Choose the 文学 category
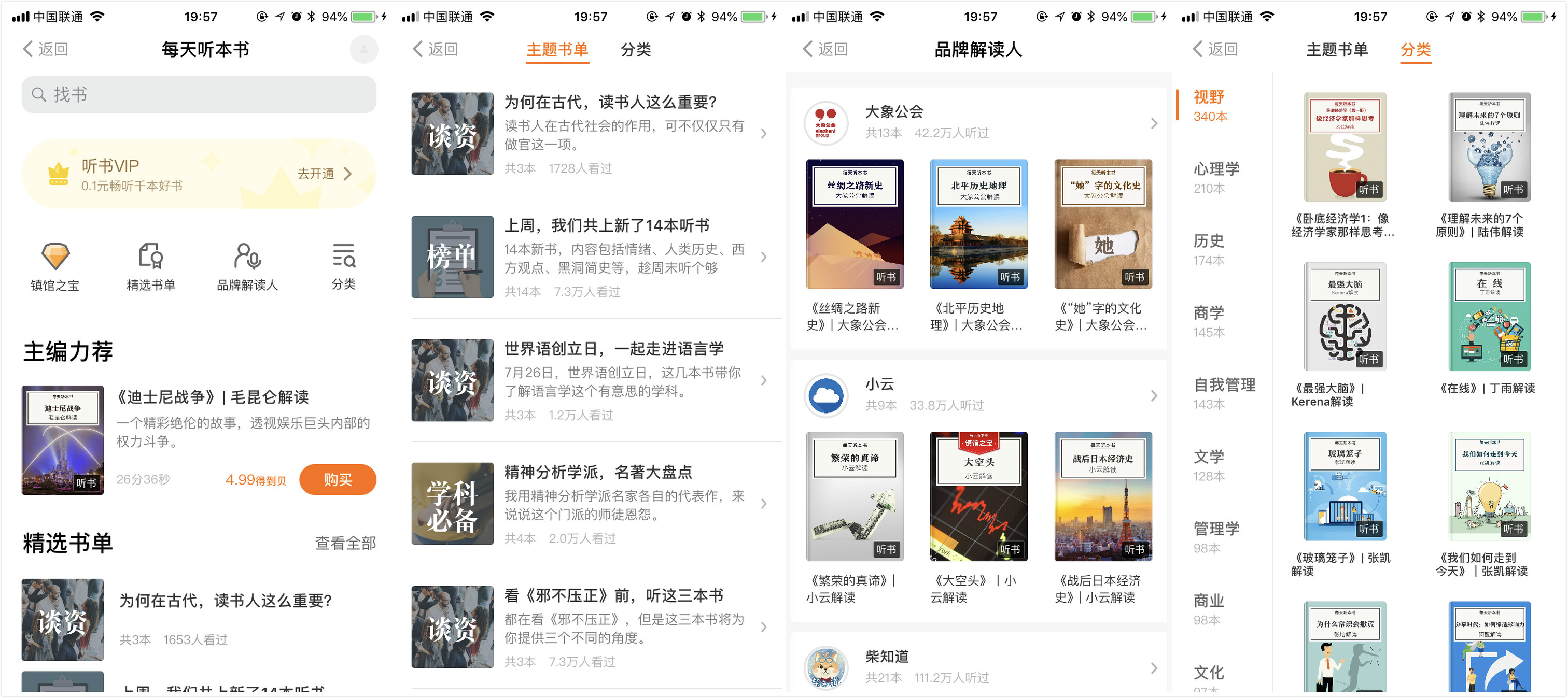The image size is (1568, 698). coord(1209,465)
